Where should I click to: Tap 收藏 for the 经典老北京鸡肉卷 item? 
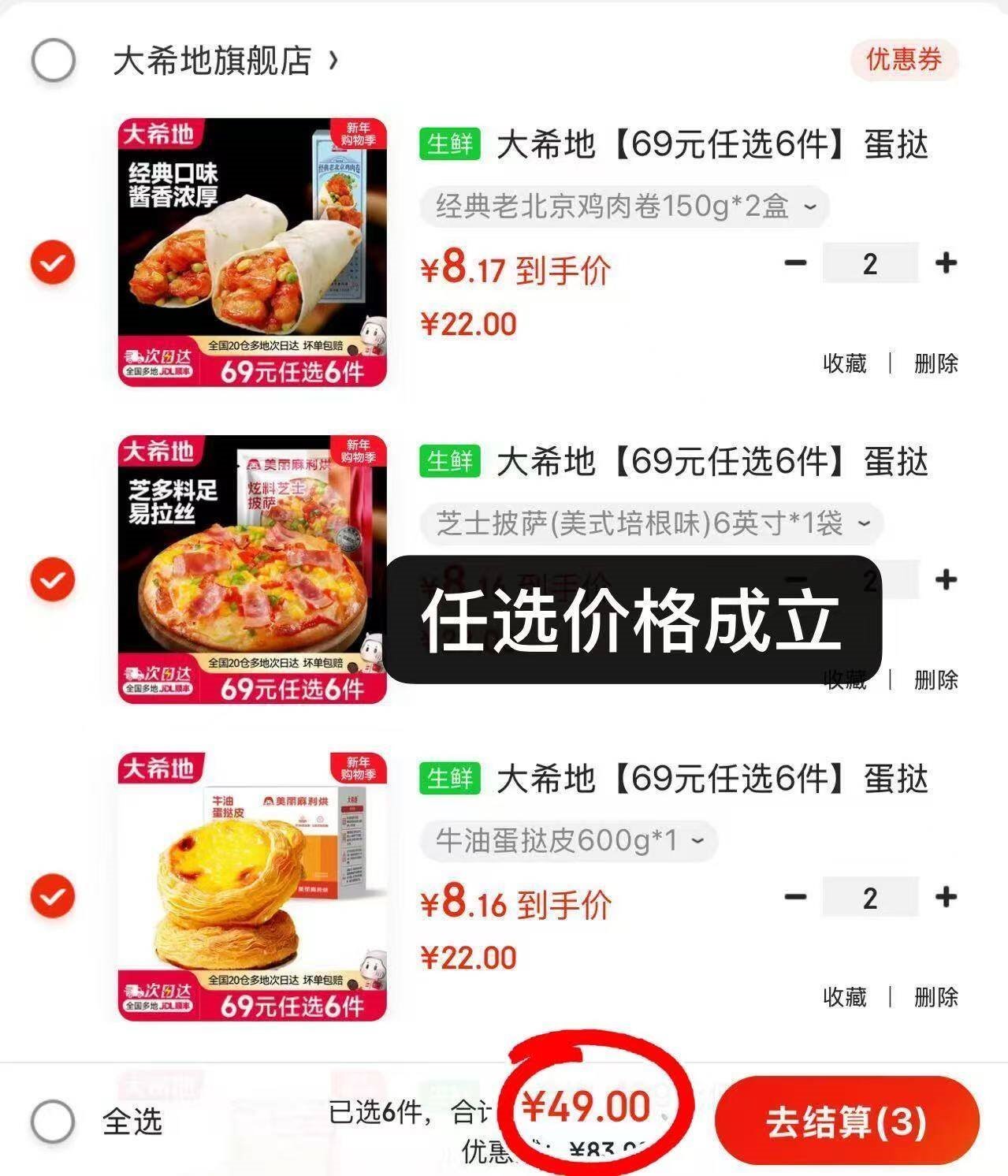pyautogui.click(x=844, y=363)
